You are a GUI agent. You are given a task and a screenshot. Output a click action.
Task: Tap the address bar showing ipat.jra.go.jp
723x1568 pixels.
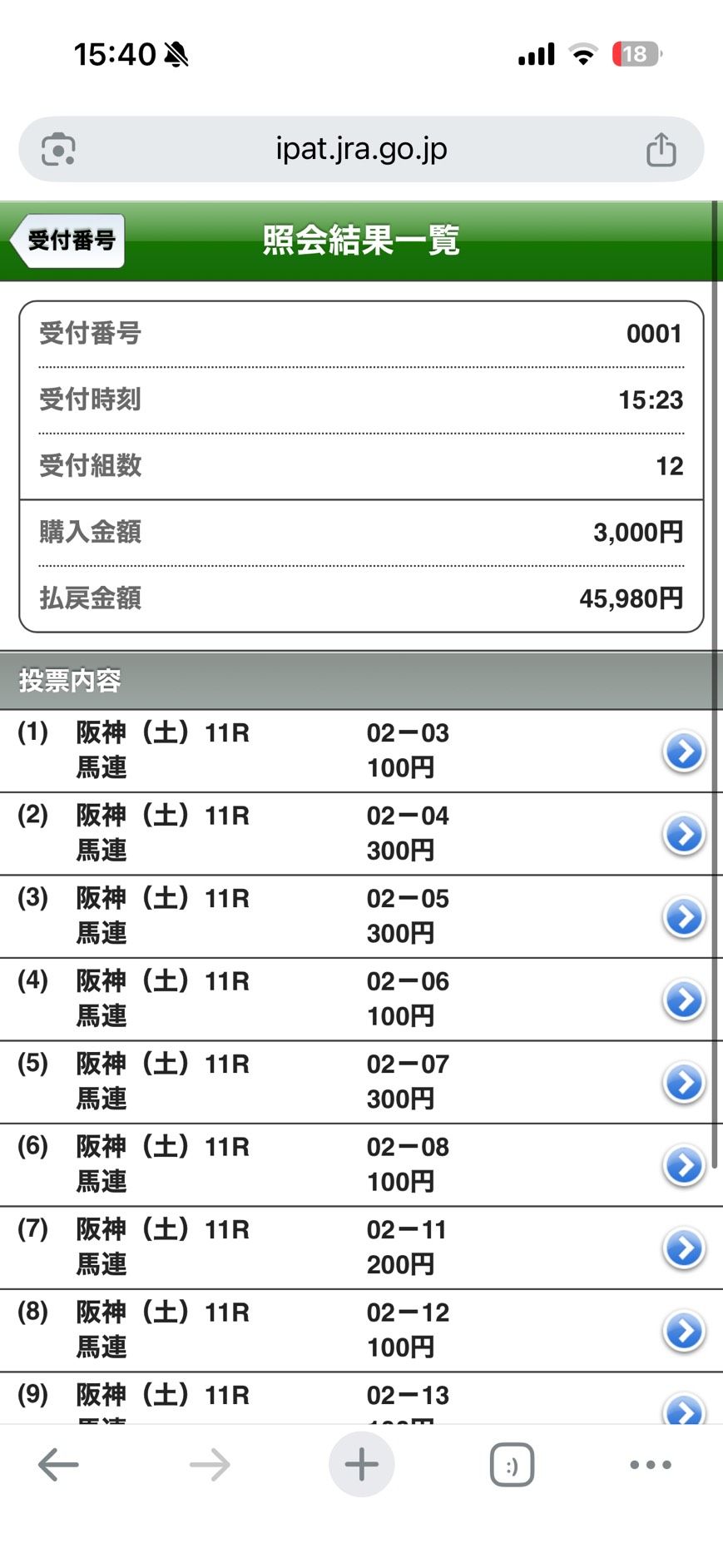click(x=360, y=150)
